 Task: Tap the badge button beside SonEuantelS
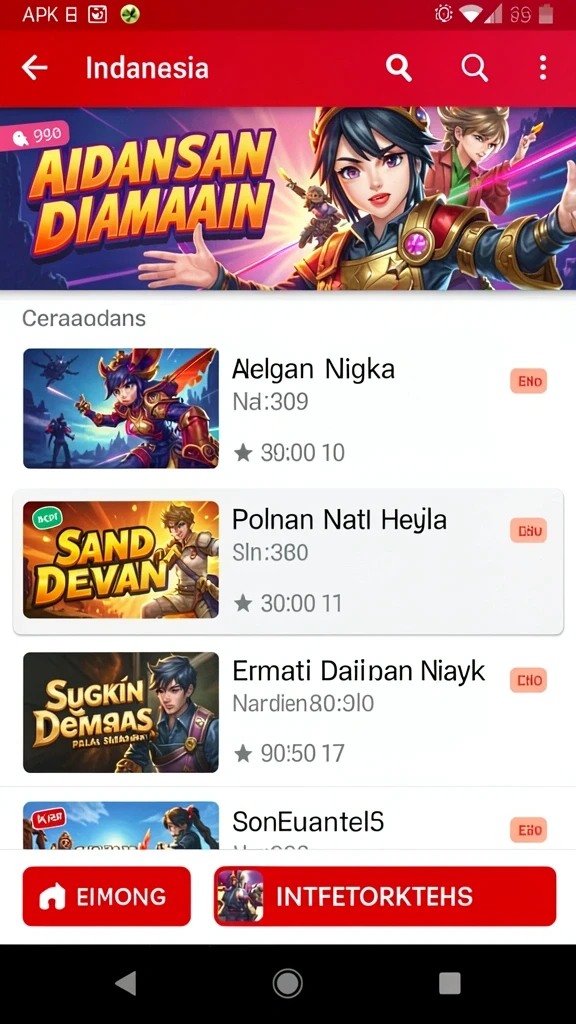[x=528, y=830]
